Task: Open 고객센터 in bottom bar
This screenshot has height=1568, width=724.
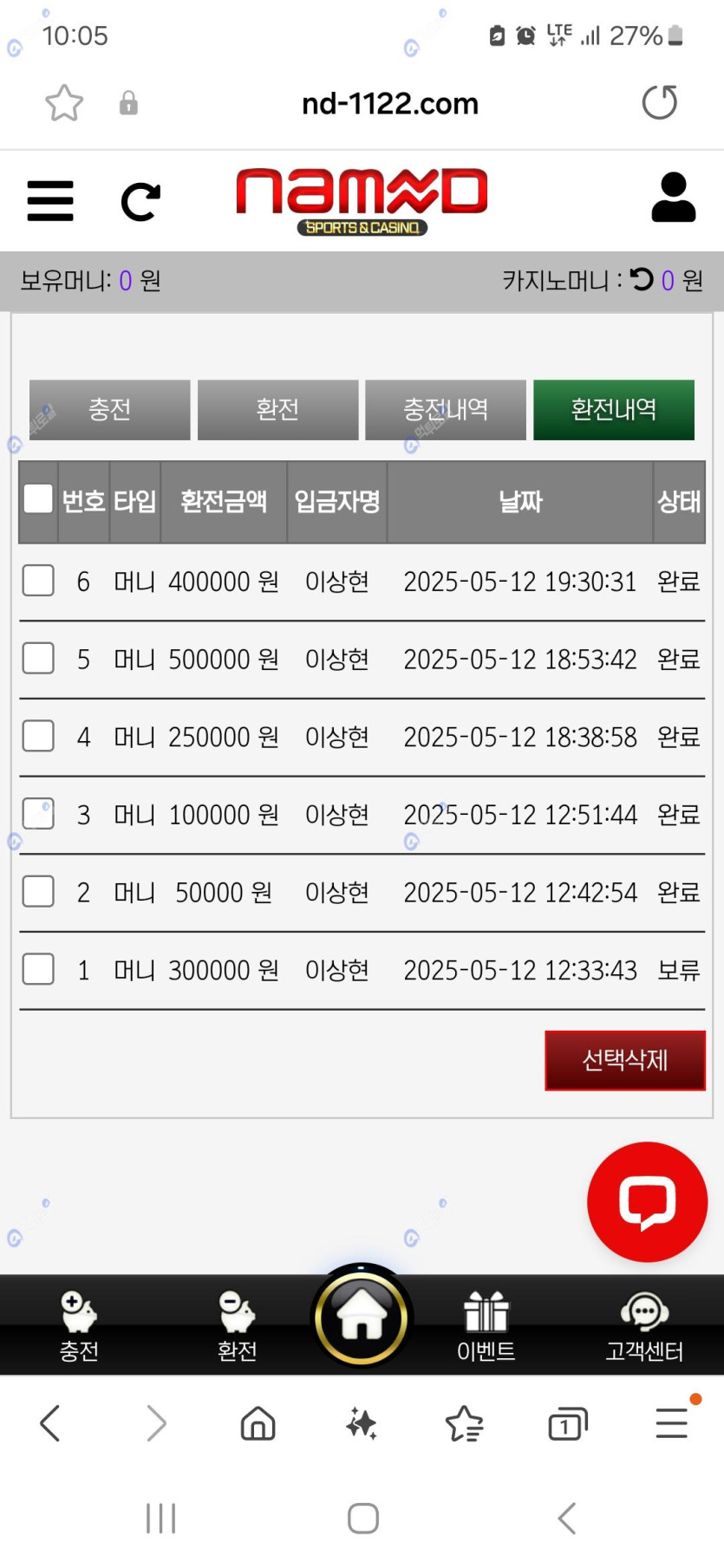Action: coord(644,1324)
